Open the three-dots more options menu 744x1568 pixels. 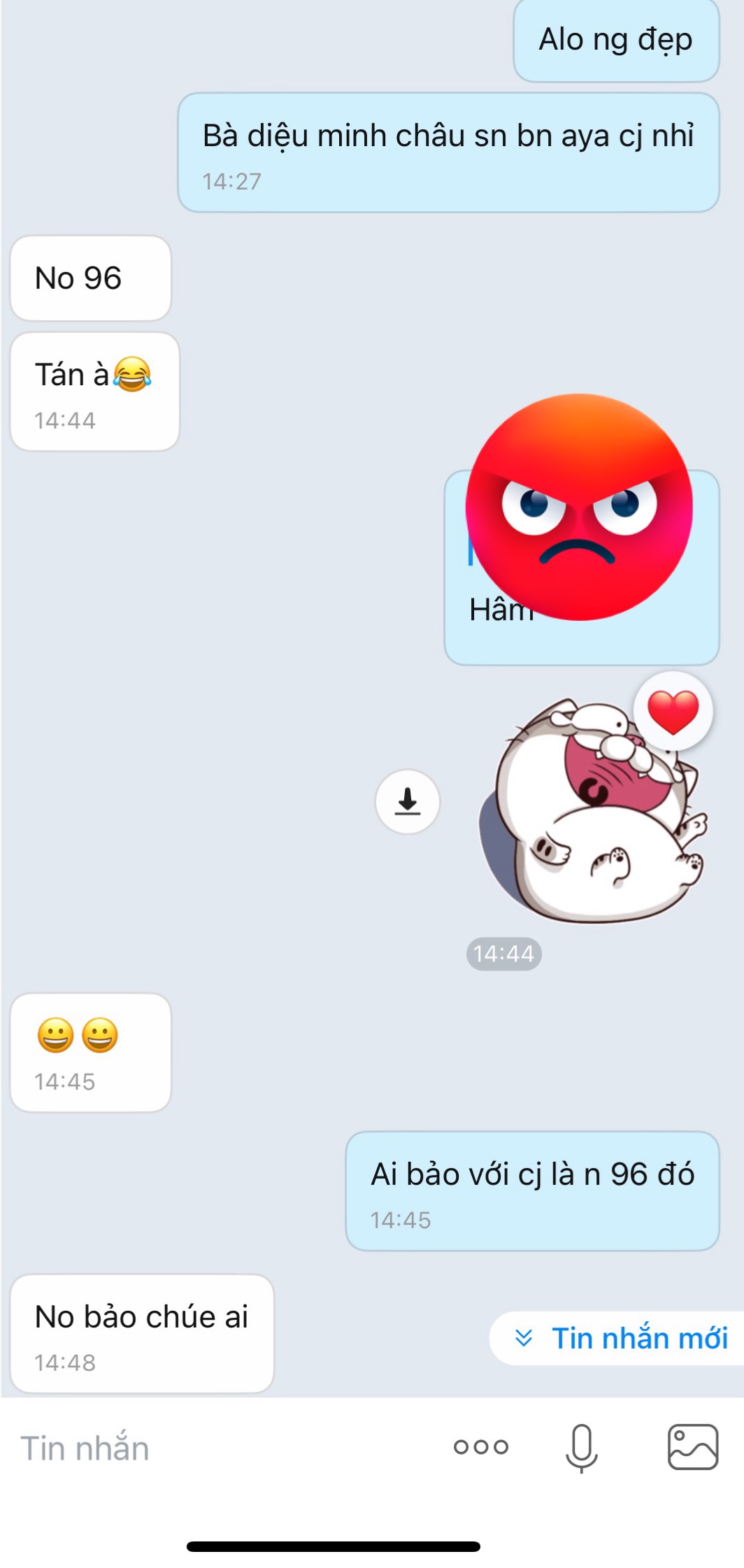[481, 1447]
